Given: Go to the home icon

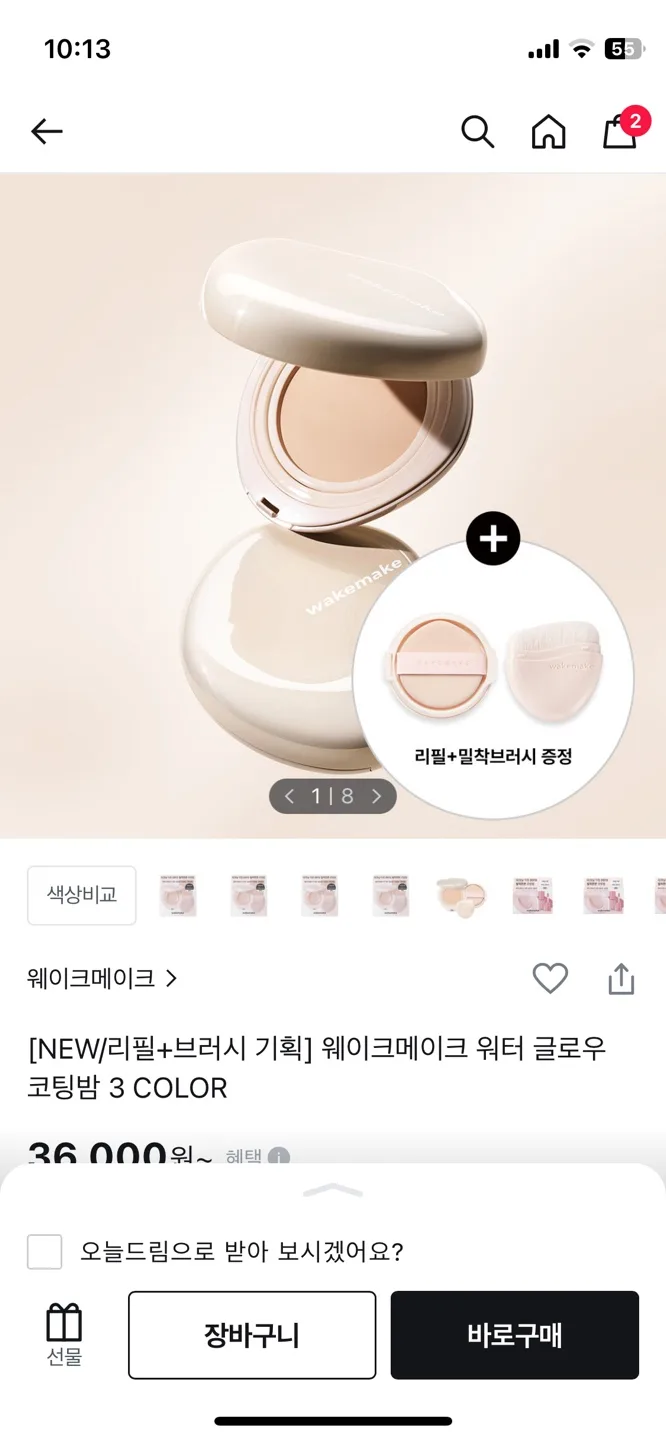Looking at the screenshot, I should point(548,131).
